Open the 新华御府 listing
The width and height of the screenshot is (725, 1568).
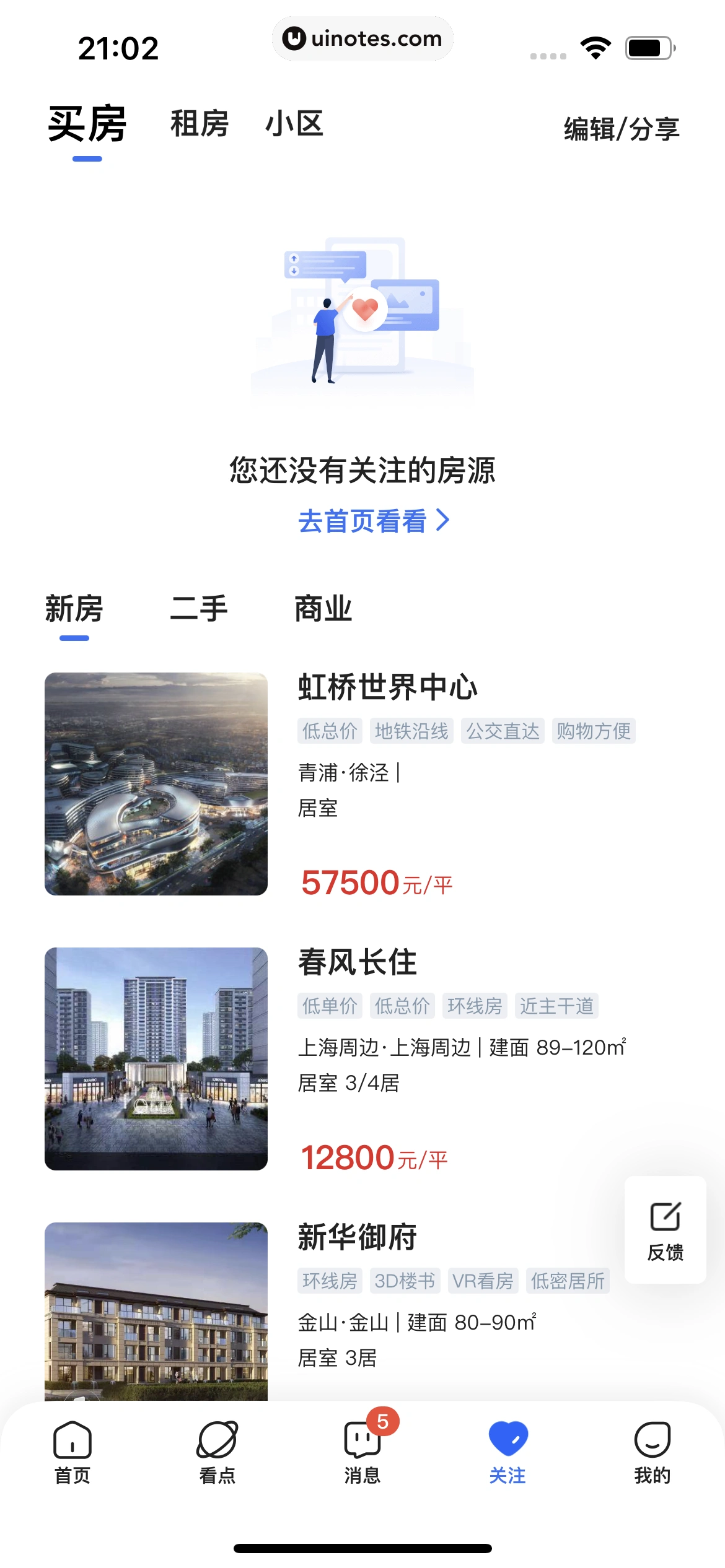click(x=358, y=1237)
